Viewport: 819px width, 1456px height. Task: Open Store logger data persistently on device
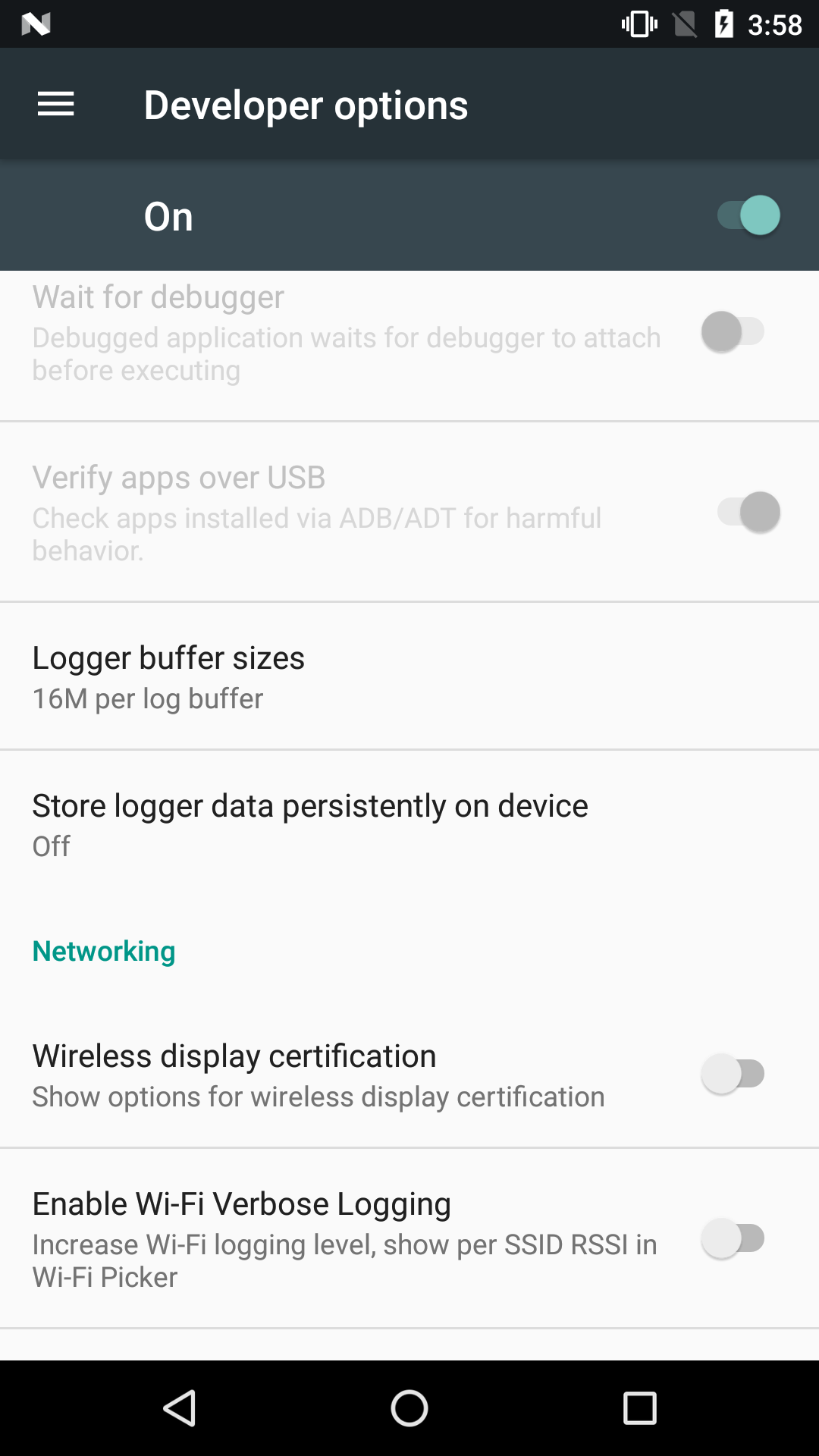click(x=409, y=825)
